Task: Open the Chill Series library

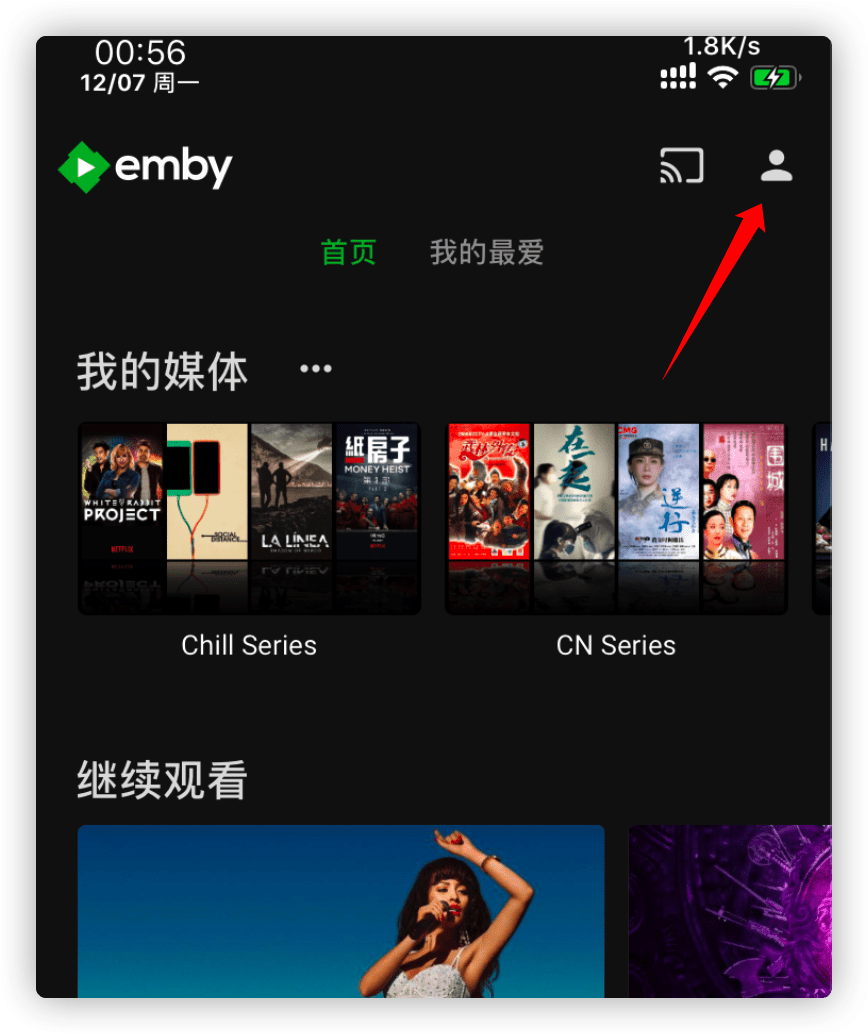Action: click(x=249, y=518)
